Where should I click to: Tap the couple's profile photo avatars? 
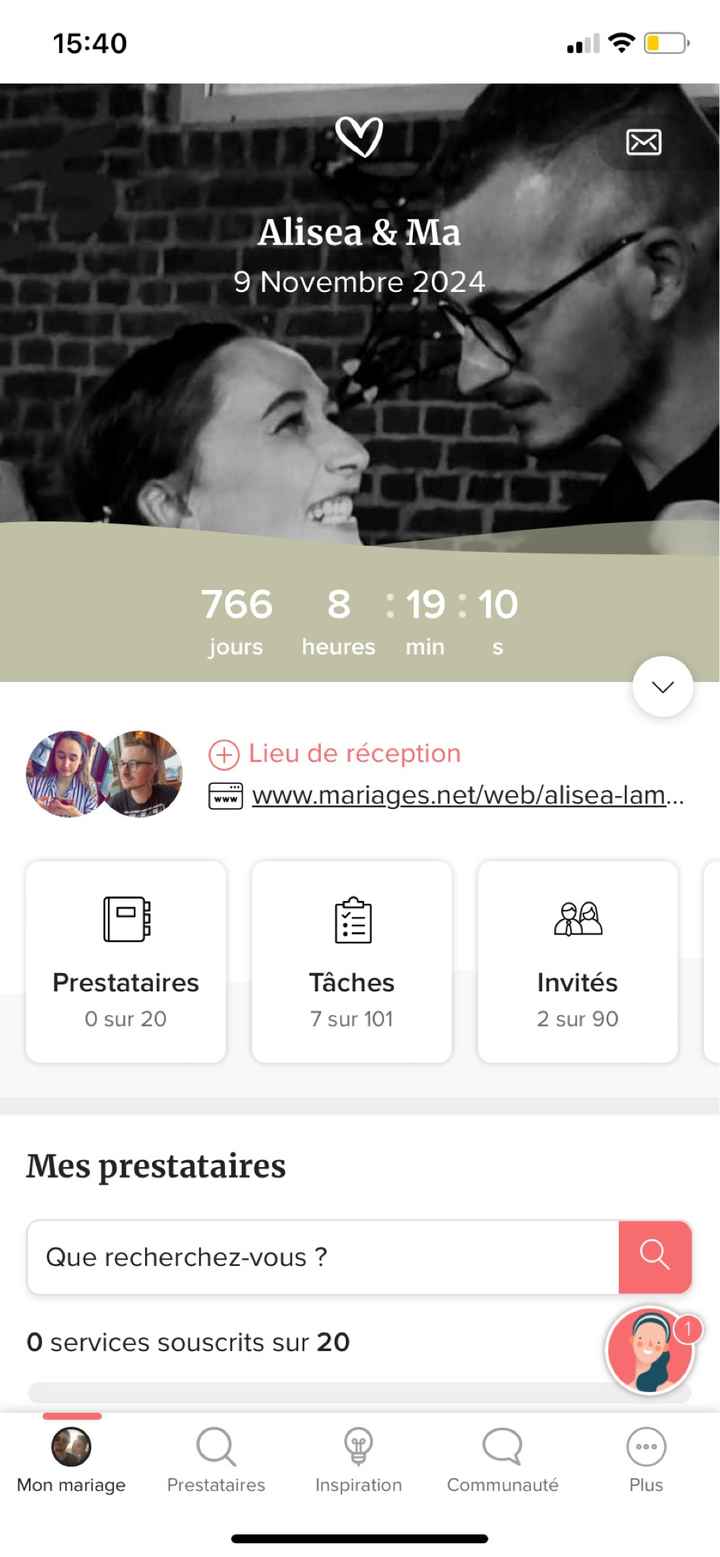coord(103,773)
